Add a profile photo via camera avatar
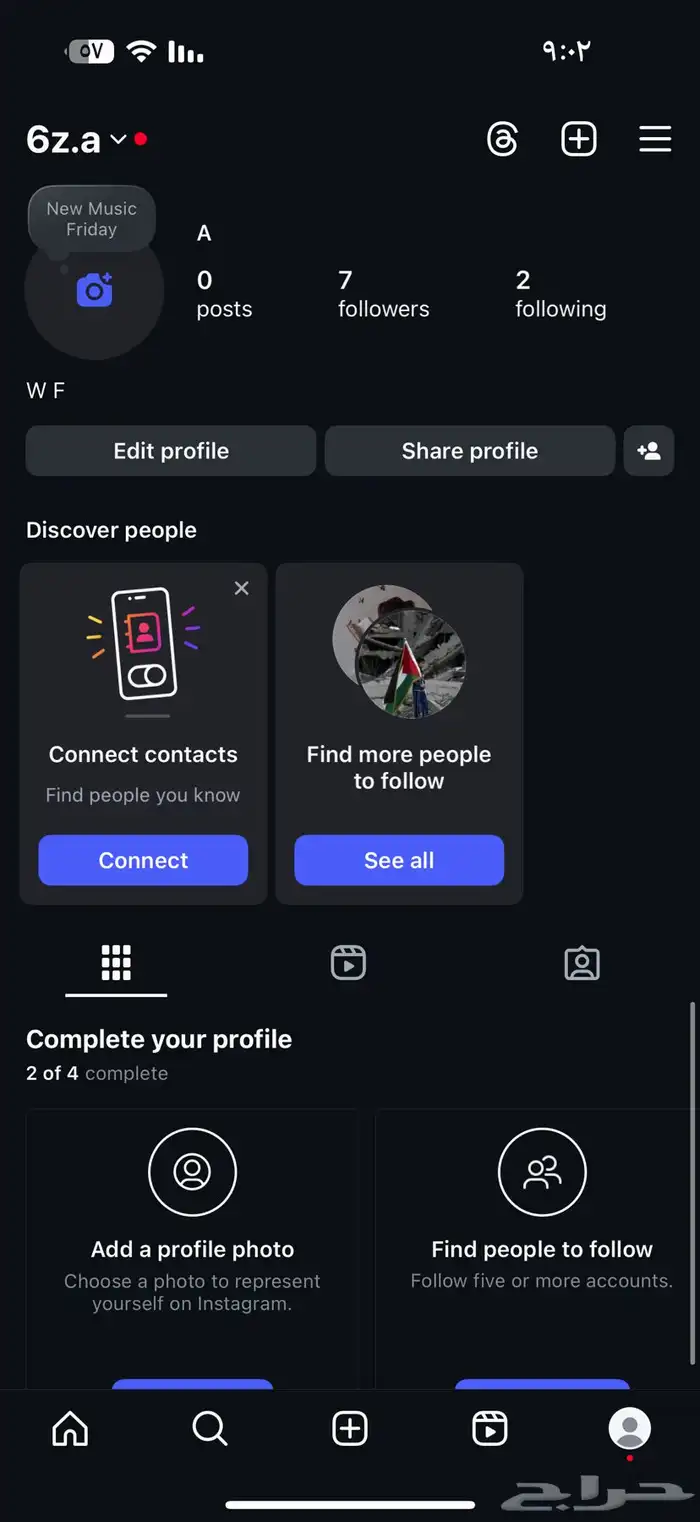Image resolution: width=700 pixels, height=1522 pixels. click(x=94, y=291)
